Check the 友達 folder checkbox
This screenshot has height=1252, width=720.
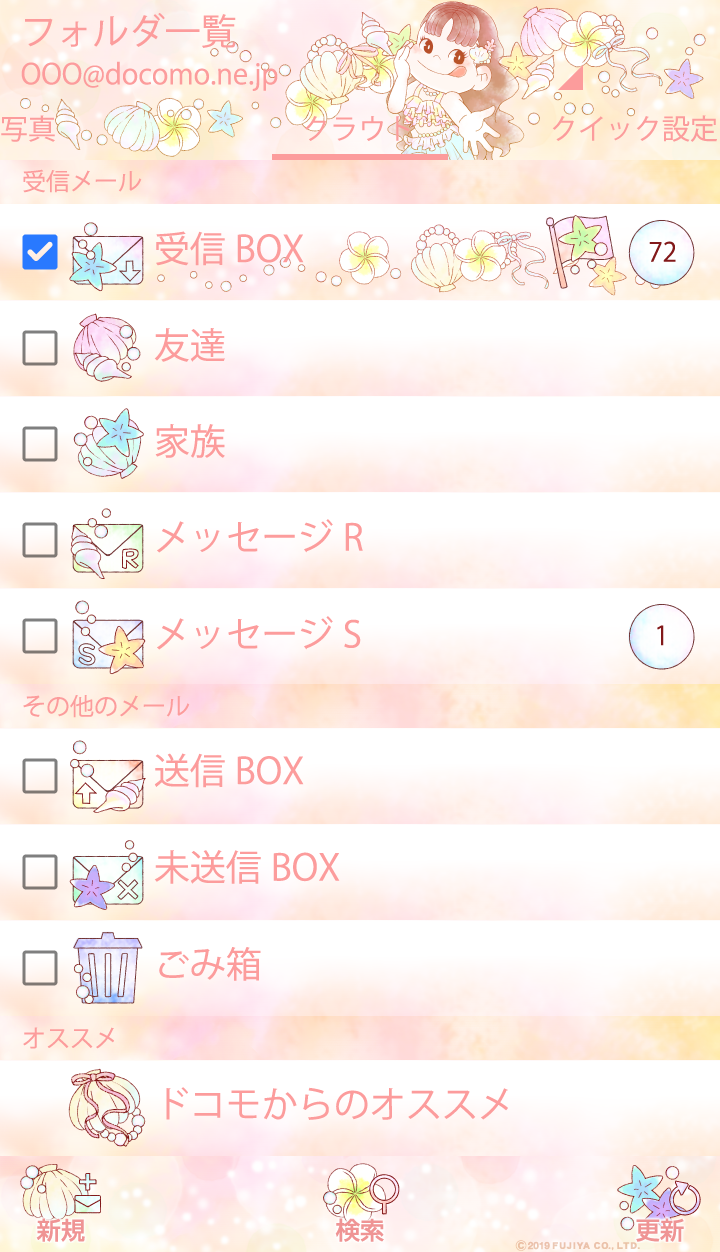tap(40, 347)
